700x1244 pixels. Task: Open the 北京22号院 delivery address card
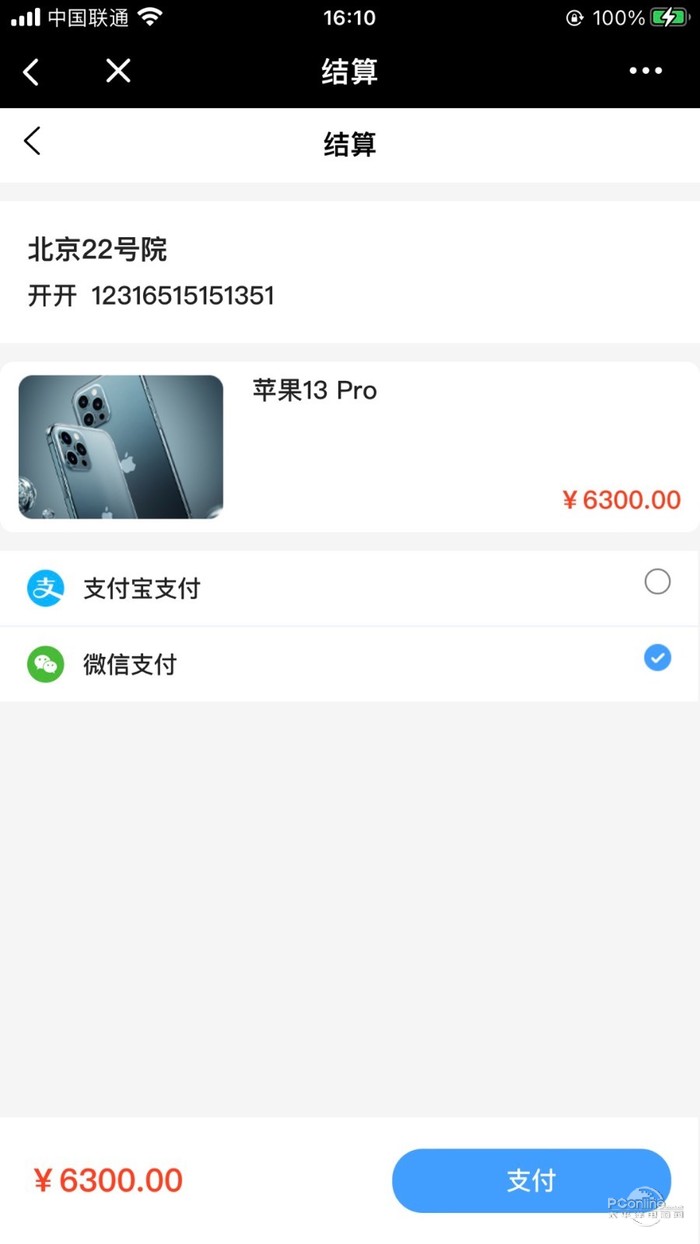coord(349,271)
